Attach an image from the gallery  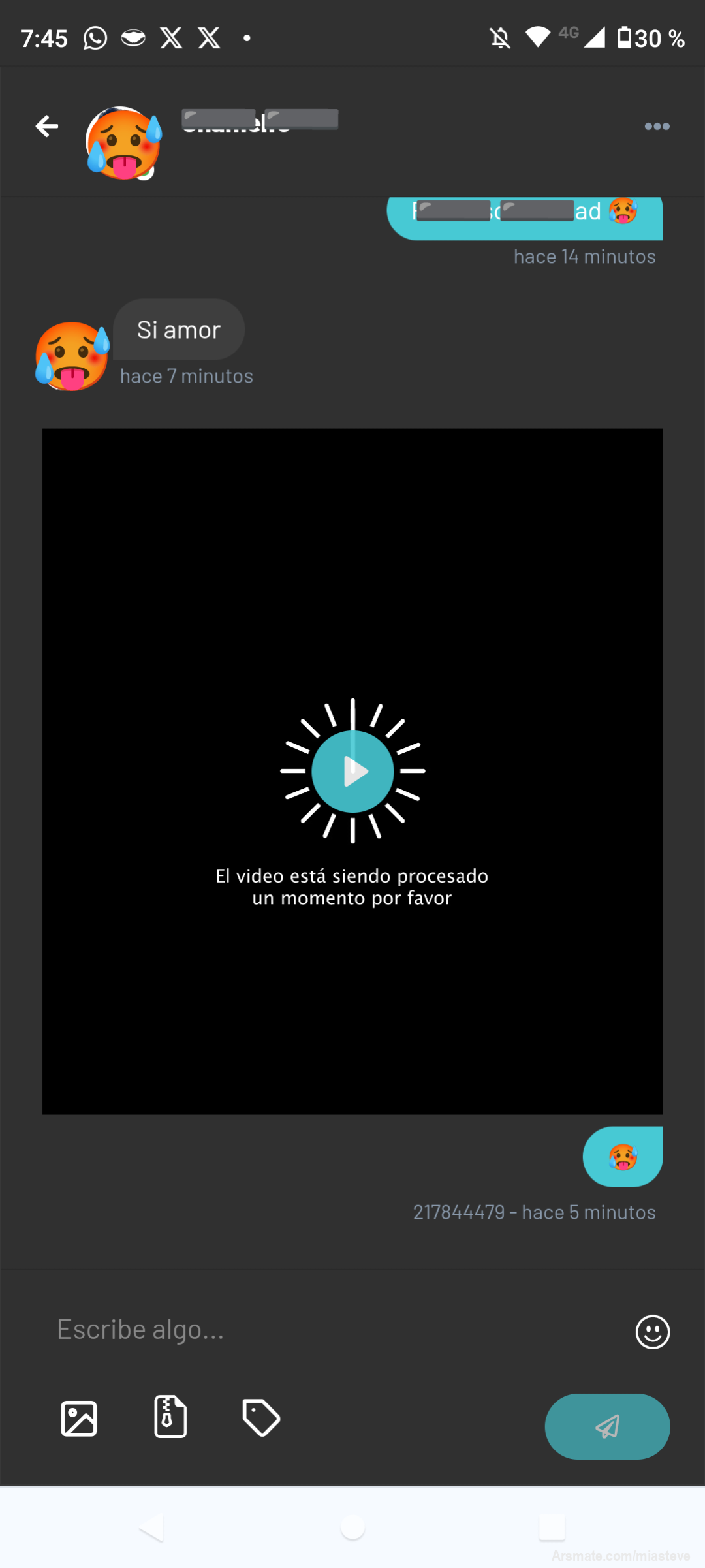79,1419
